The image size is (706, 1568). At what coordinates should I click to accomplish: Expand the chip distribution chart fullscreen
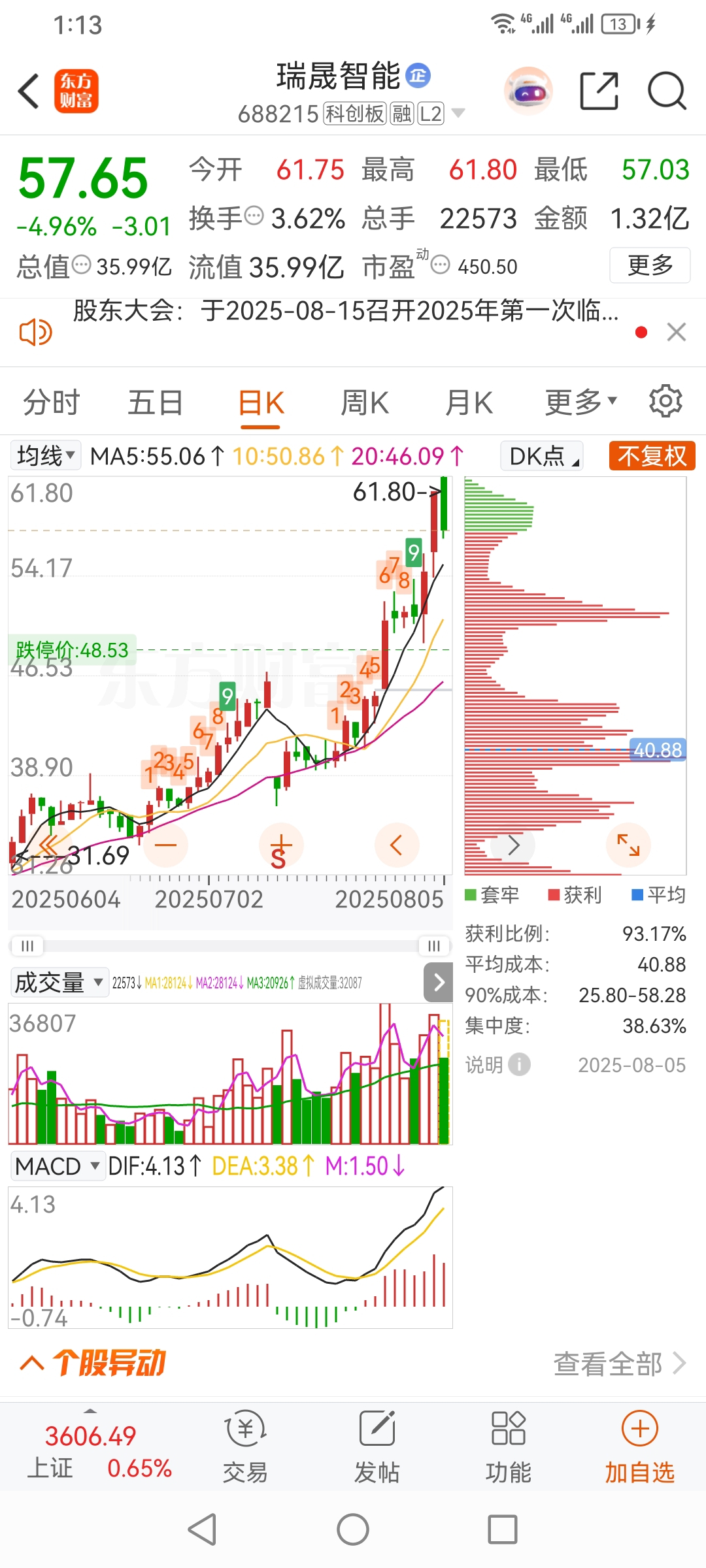pyautogui.click(x=628, y=845)
